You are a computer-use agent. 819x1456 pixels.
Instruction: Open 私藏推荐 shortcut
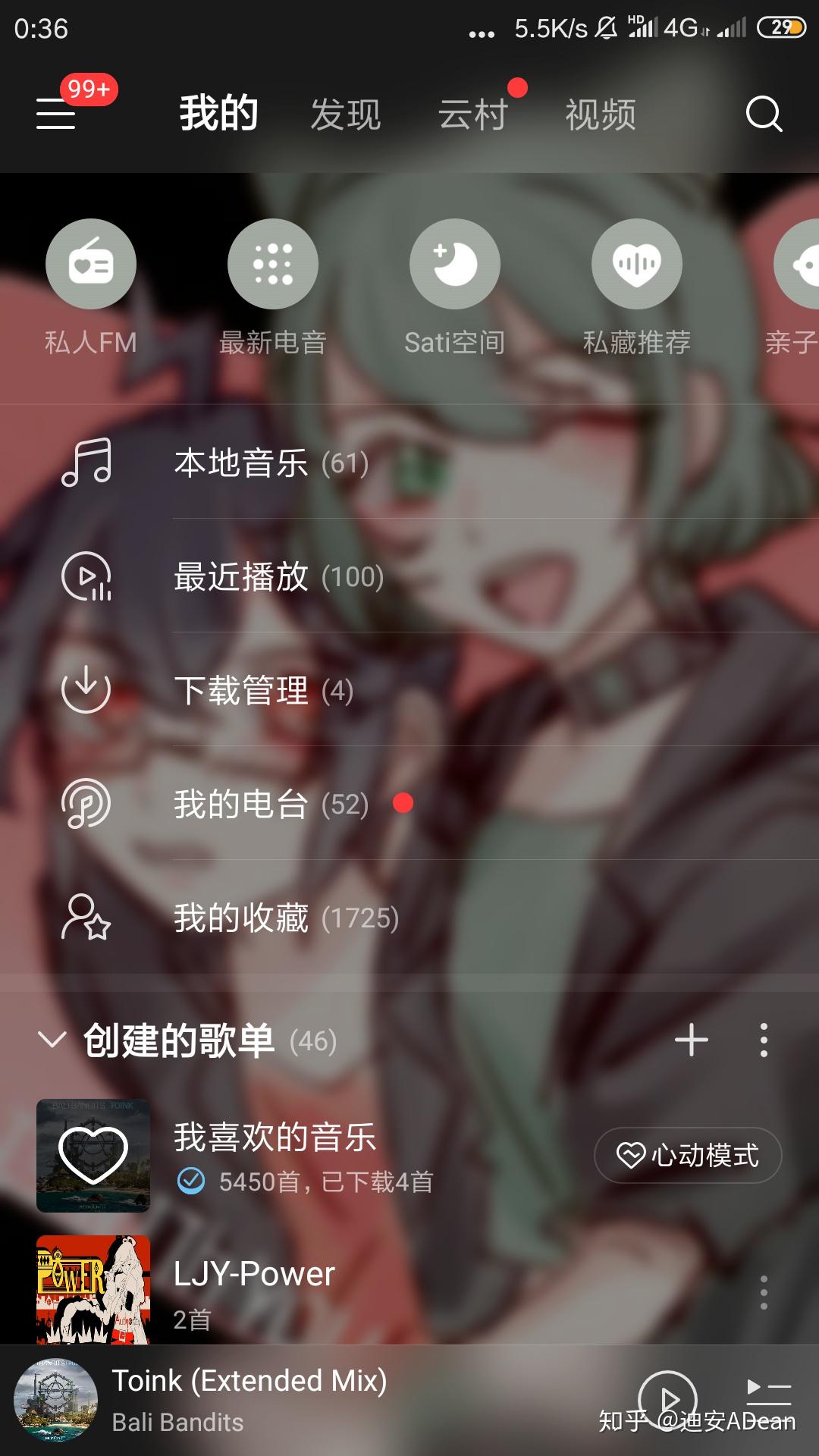tap(637, 288)
